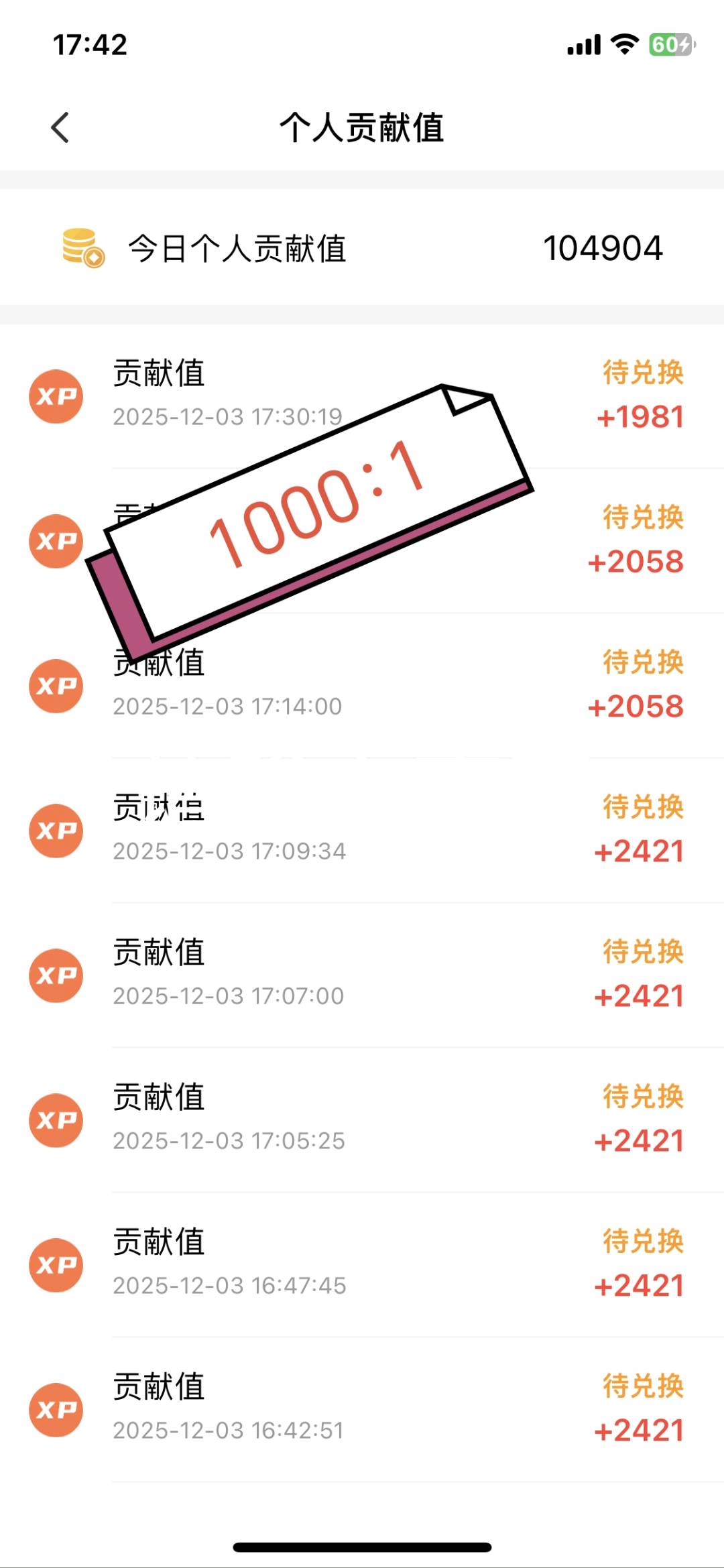Select the 待兑换 status on the 17:14:00 row

coord(642,662)
